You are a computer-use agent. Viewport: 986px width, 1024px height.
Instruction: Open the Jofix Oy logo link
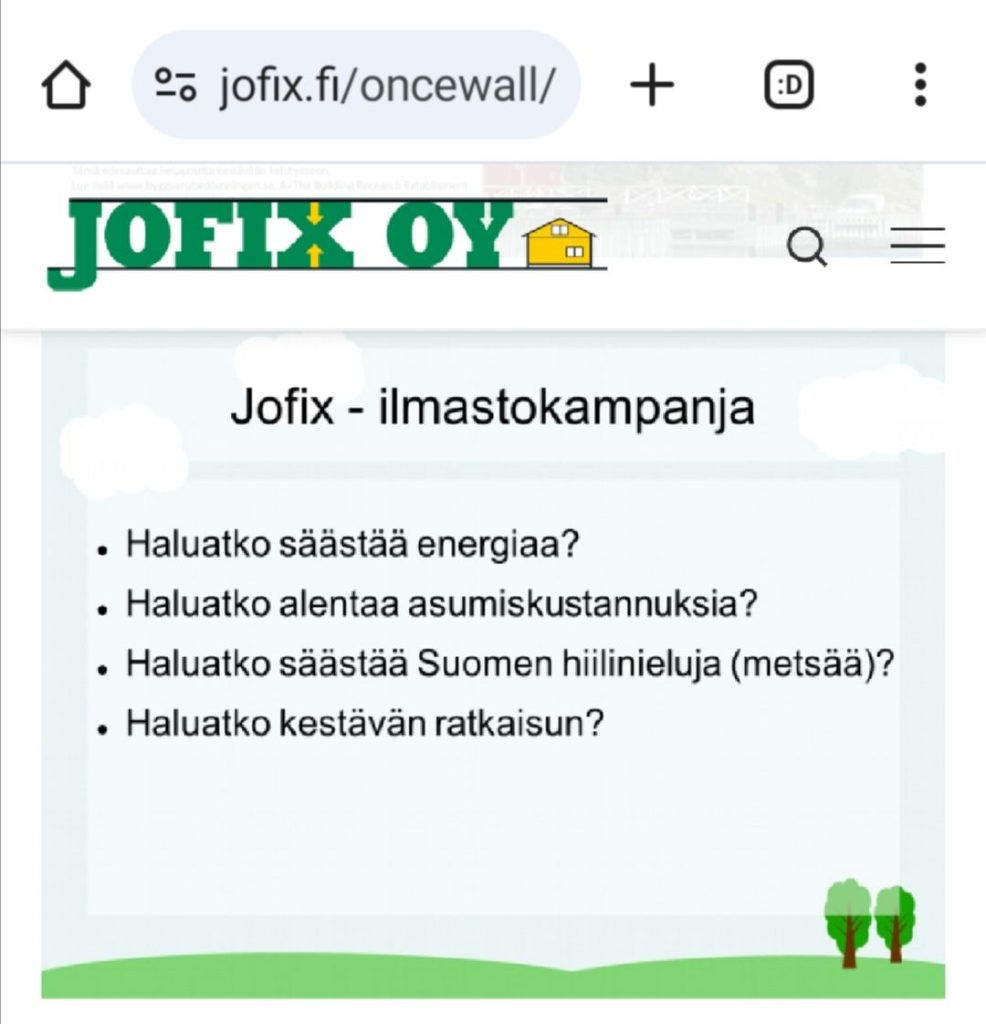326,240
